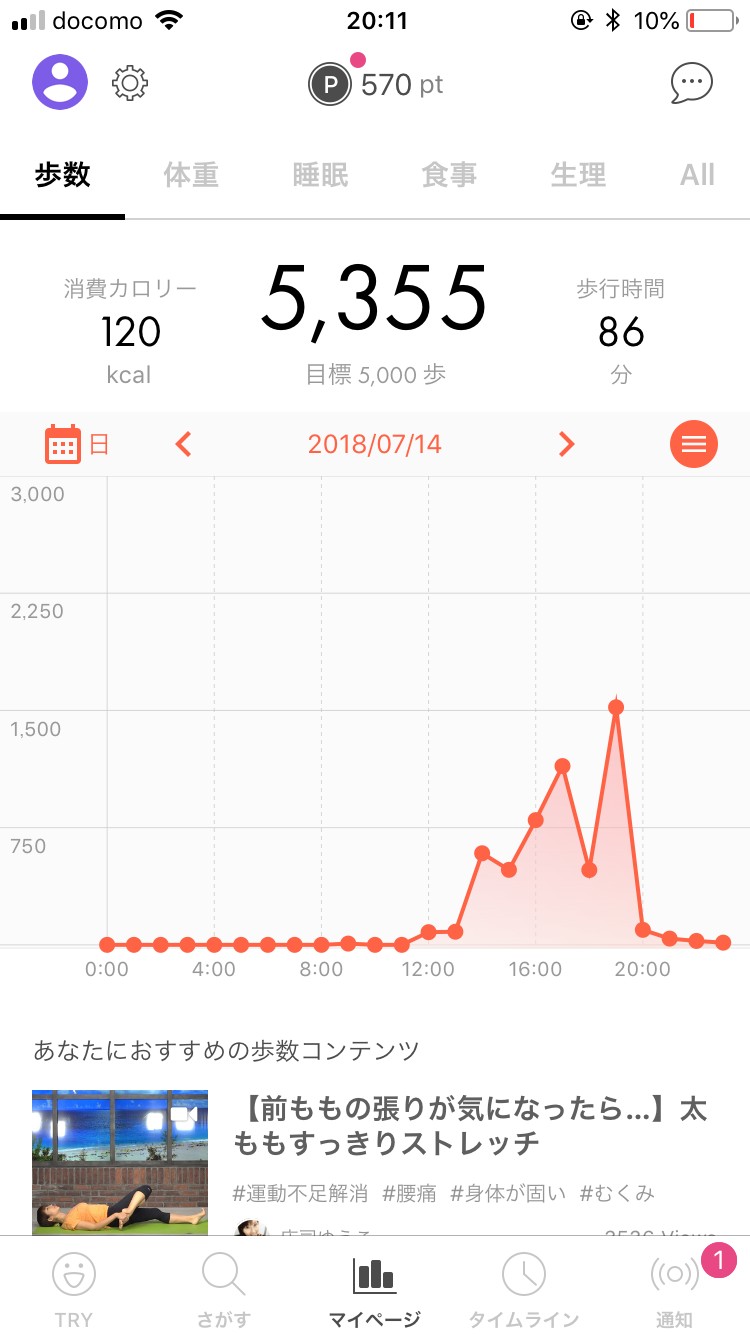750x1334 pixels.
Task: Switch to the 生理 tab
Action: tap(578, 176)
